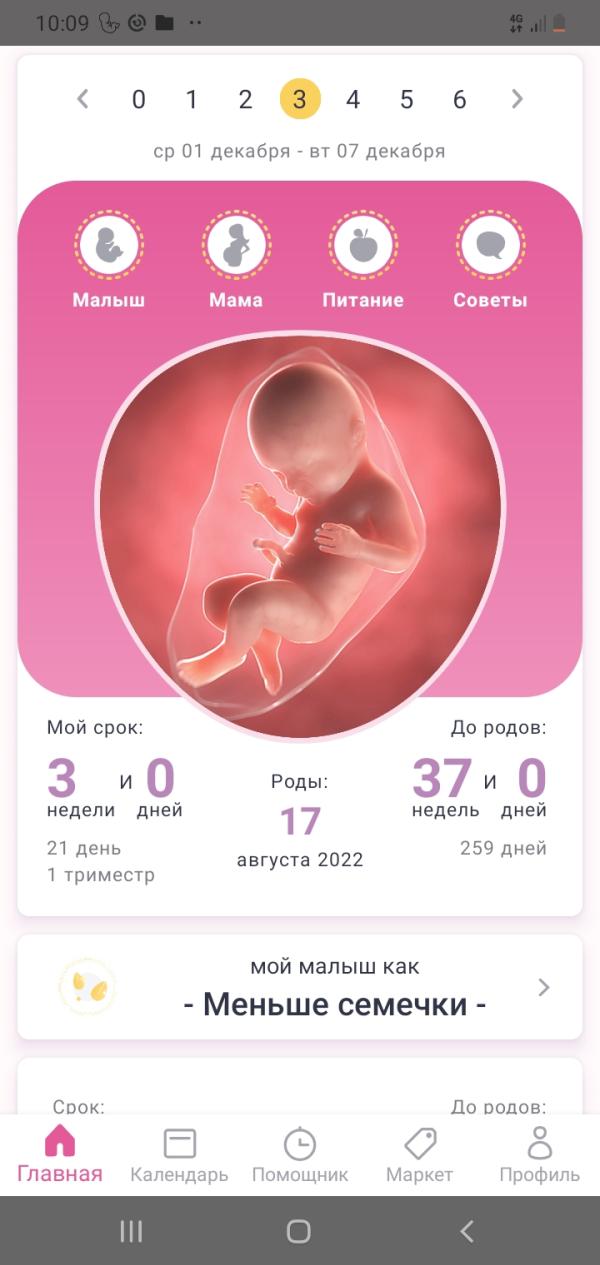Open the 'Меньше семечки' baby size card
600x1265 pixels.
[300, 987]
